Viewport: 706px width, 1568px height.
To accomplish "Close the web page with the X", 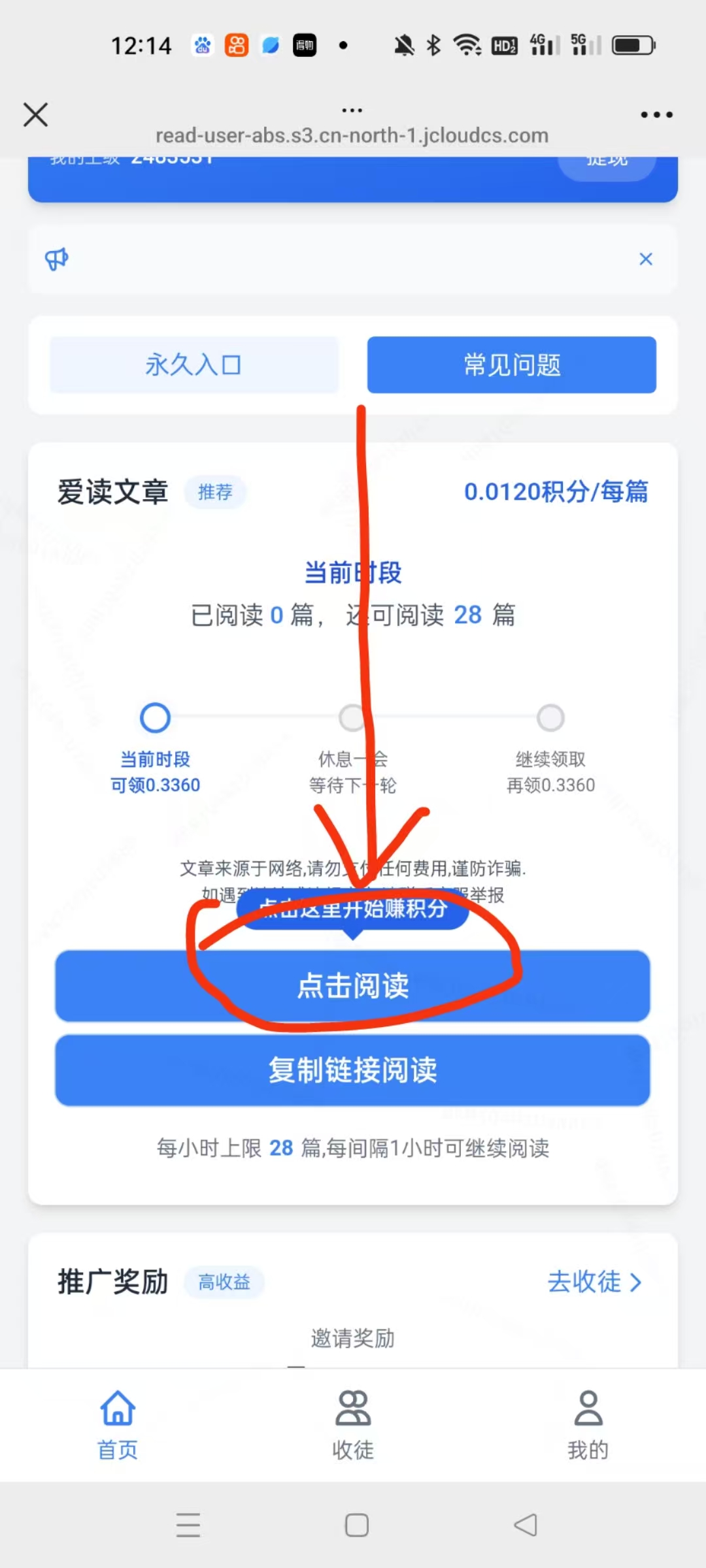I will click(36, 115).
